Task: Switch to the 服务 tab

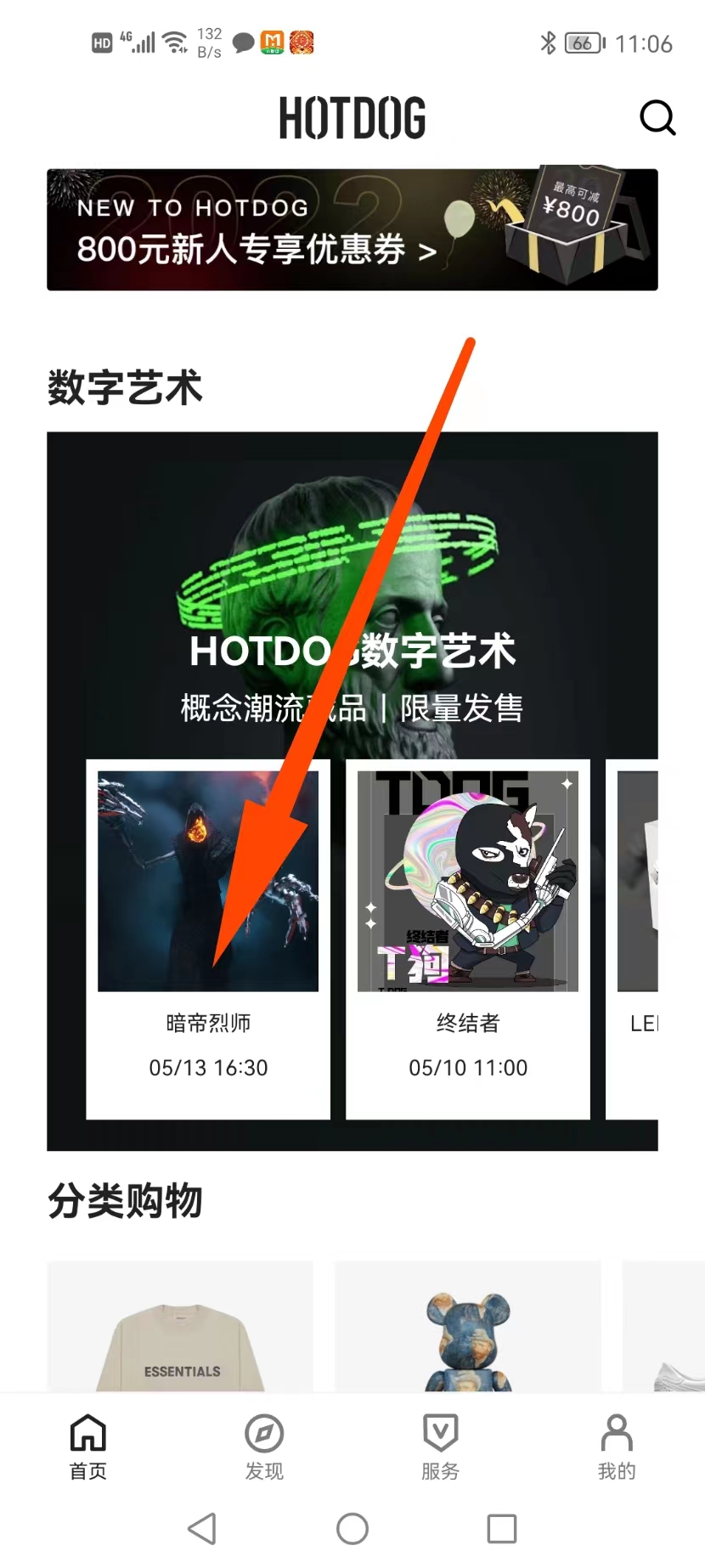Action: point(440,1447)
